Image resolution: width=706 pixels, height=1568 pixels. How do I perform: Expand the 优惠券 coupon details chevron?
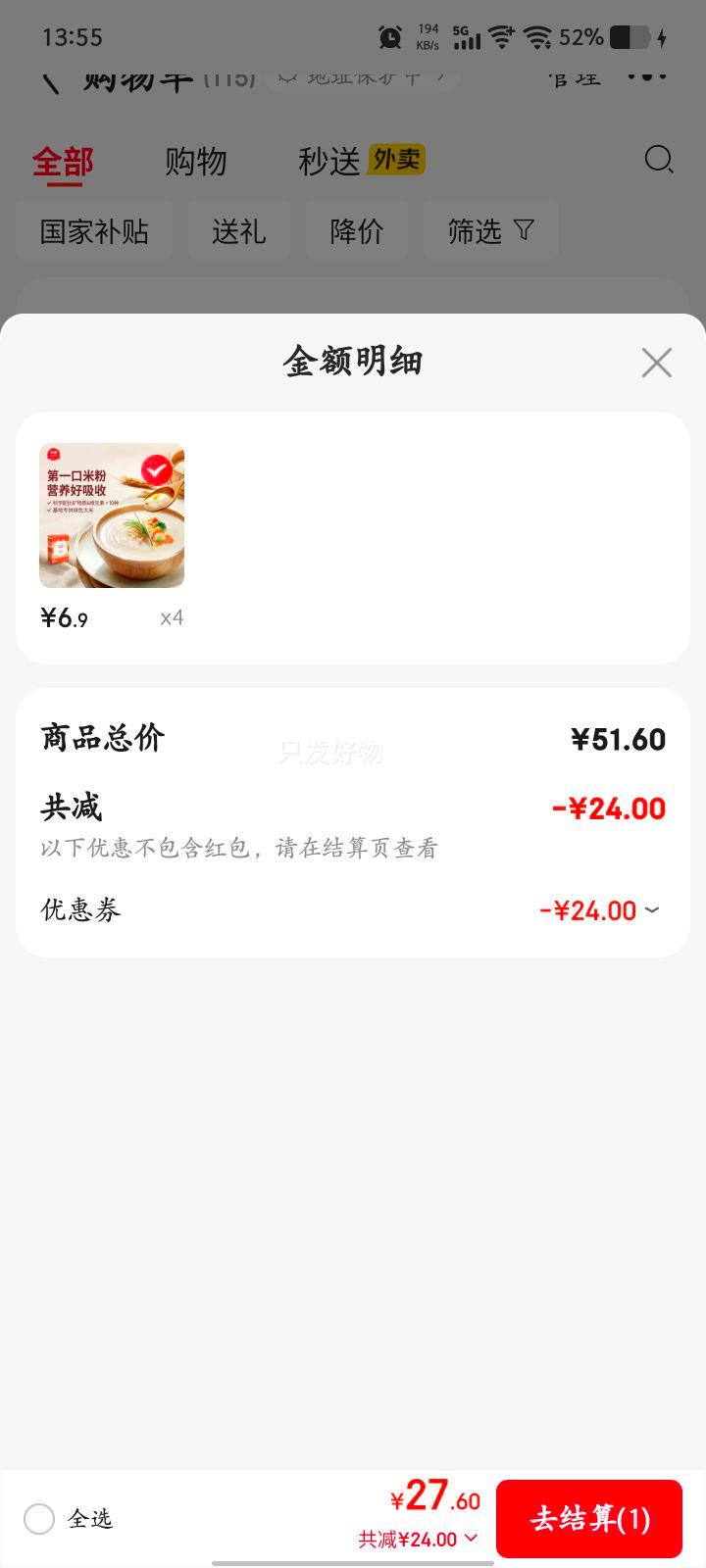coord(653,910)
